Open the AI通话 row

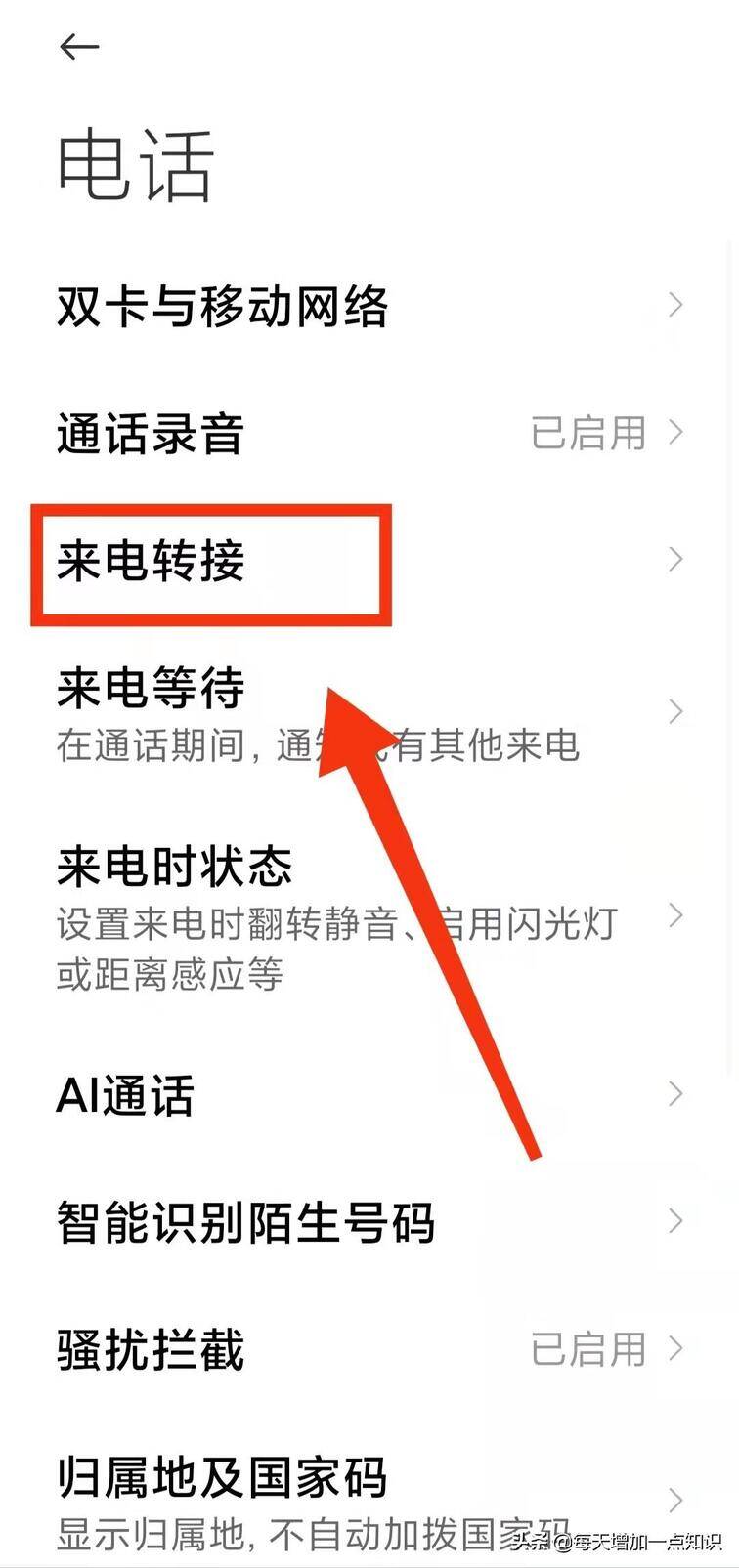[x=125, y=1094]
